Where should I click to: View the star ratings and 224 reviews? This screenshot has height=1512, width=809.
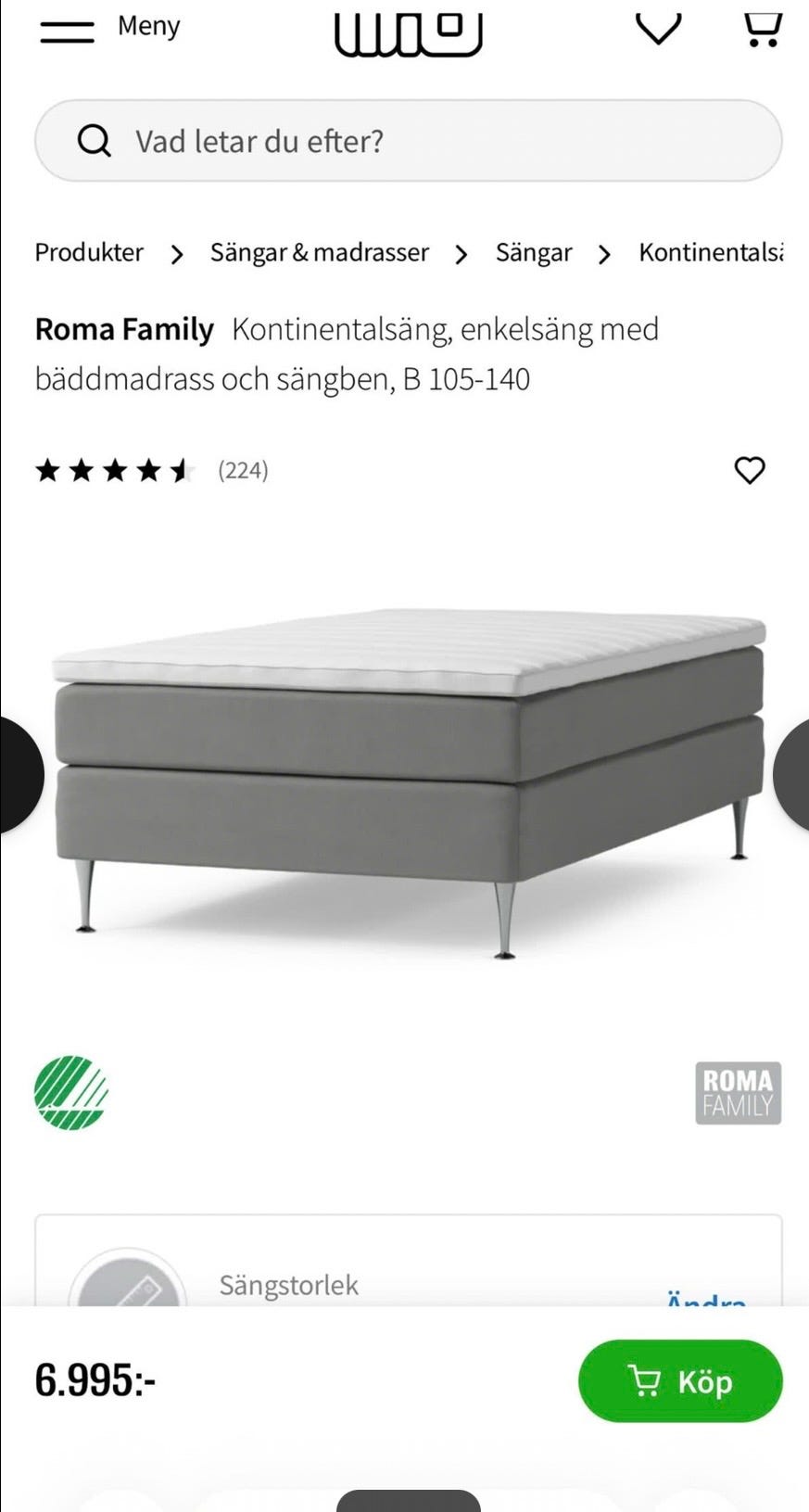(x=151, y=470)
